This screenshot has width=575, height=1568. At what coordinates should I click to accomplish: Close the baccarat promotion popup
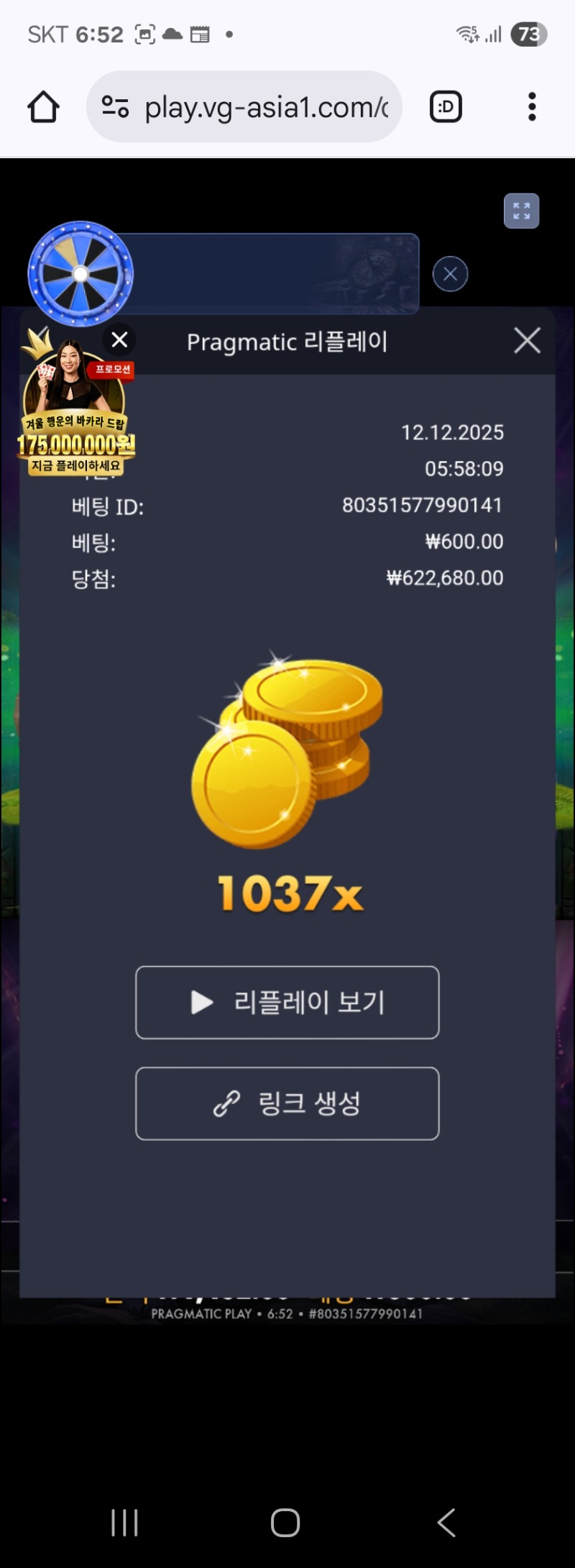pyautogui.click(x=119, y=339)
